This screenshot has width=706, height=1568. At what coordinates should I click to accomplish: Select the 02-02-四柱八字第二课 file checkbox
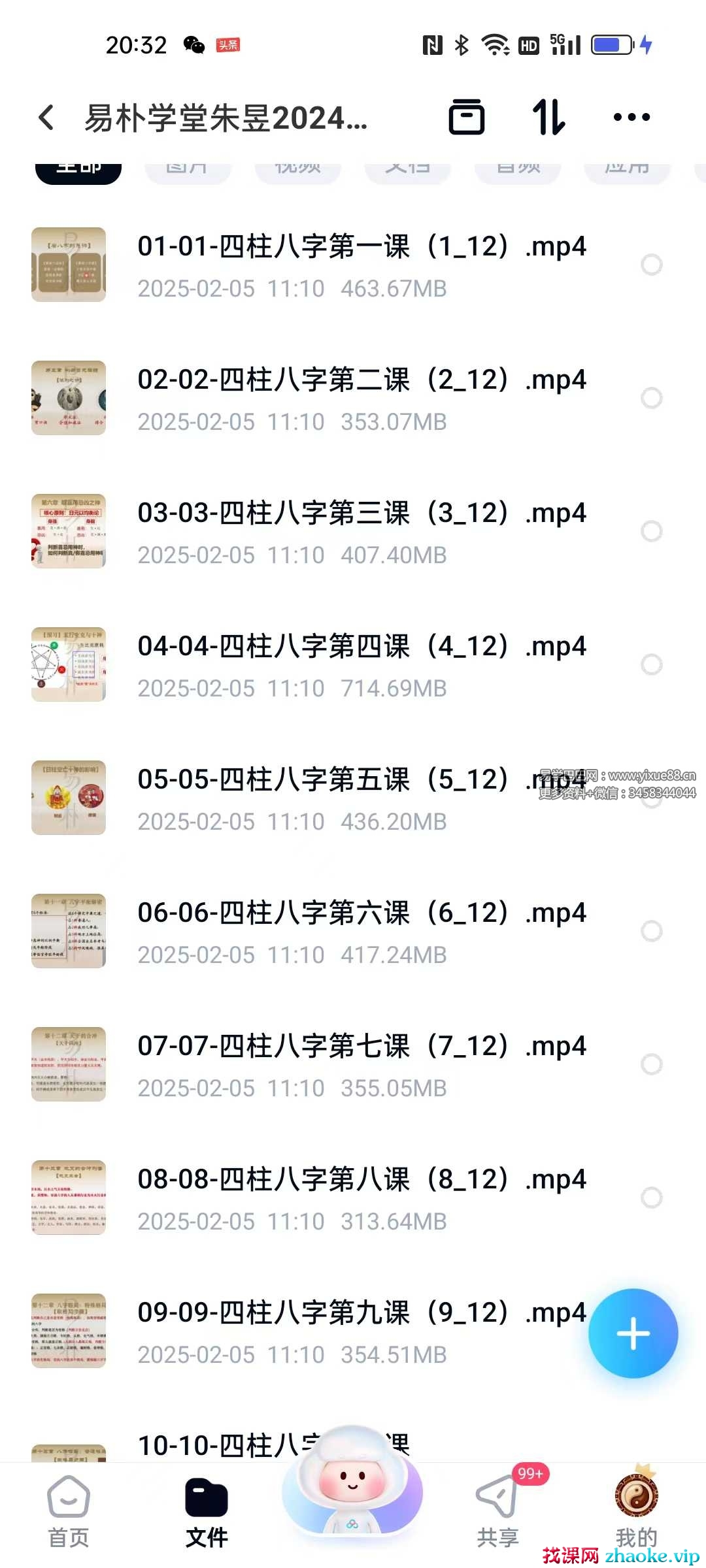[x=651, y=398]
